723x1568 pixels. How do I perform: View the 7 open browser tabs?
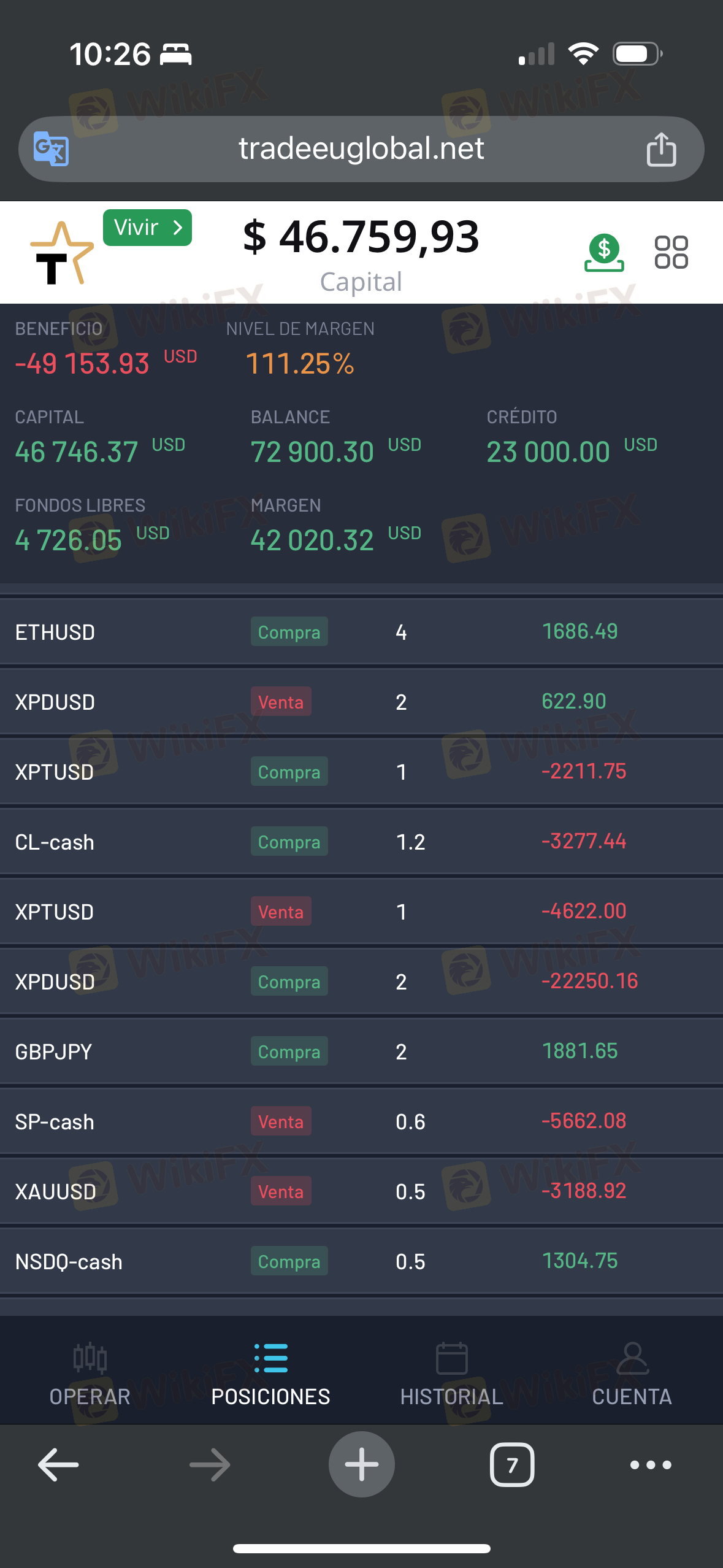tap(512, 1465)
